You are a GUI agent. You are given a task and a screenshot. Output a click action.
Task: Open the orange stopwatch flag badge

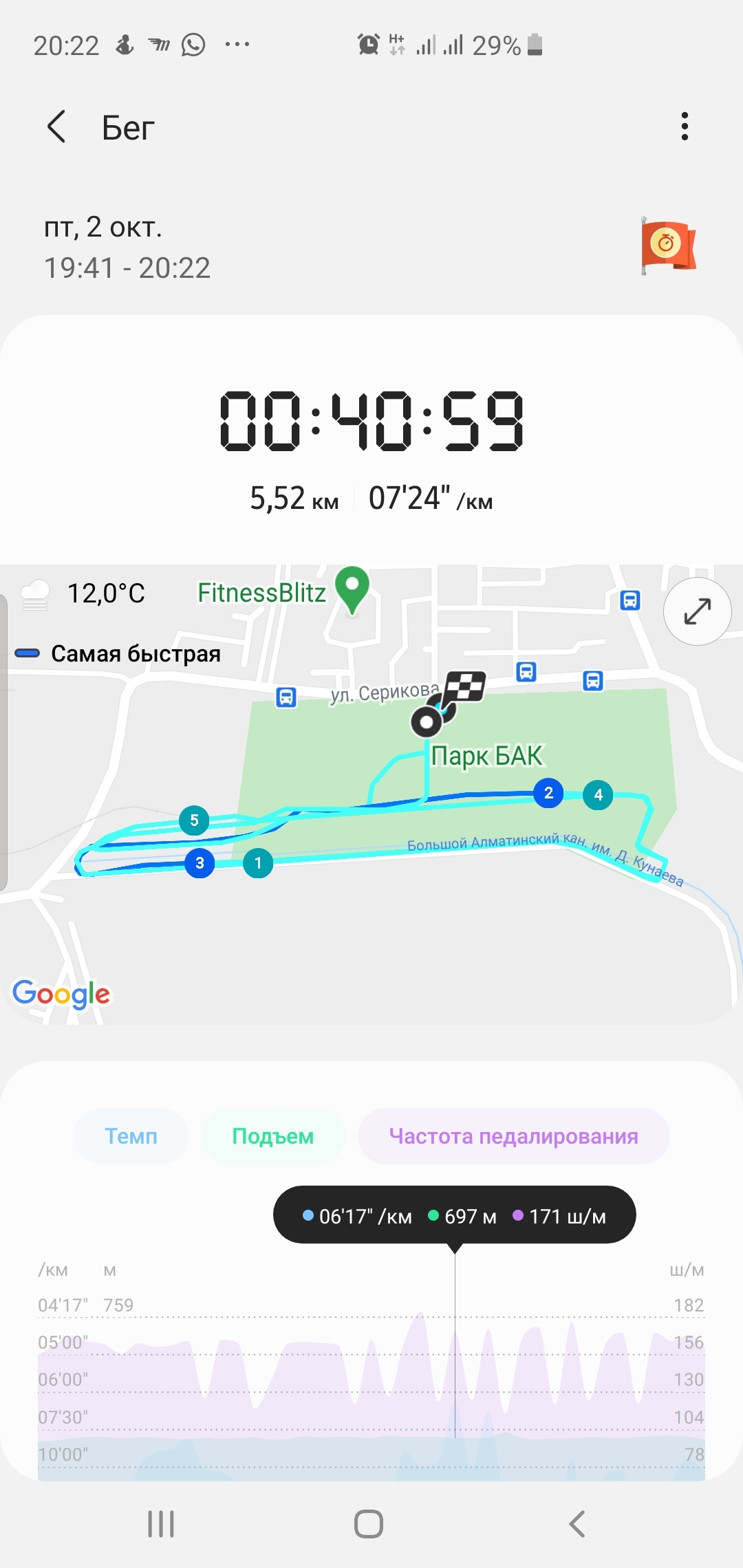(667, 246)
